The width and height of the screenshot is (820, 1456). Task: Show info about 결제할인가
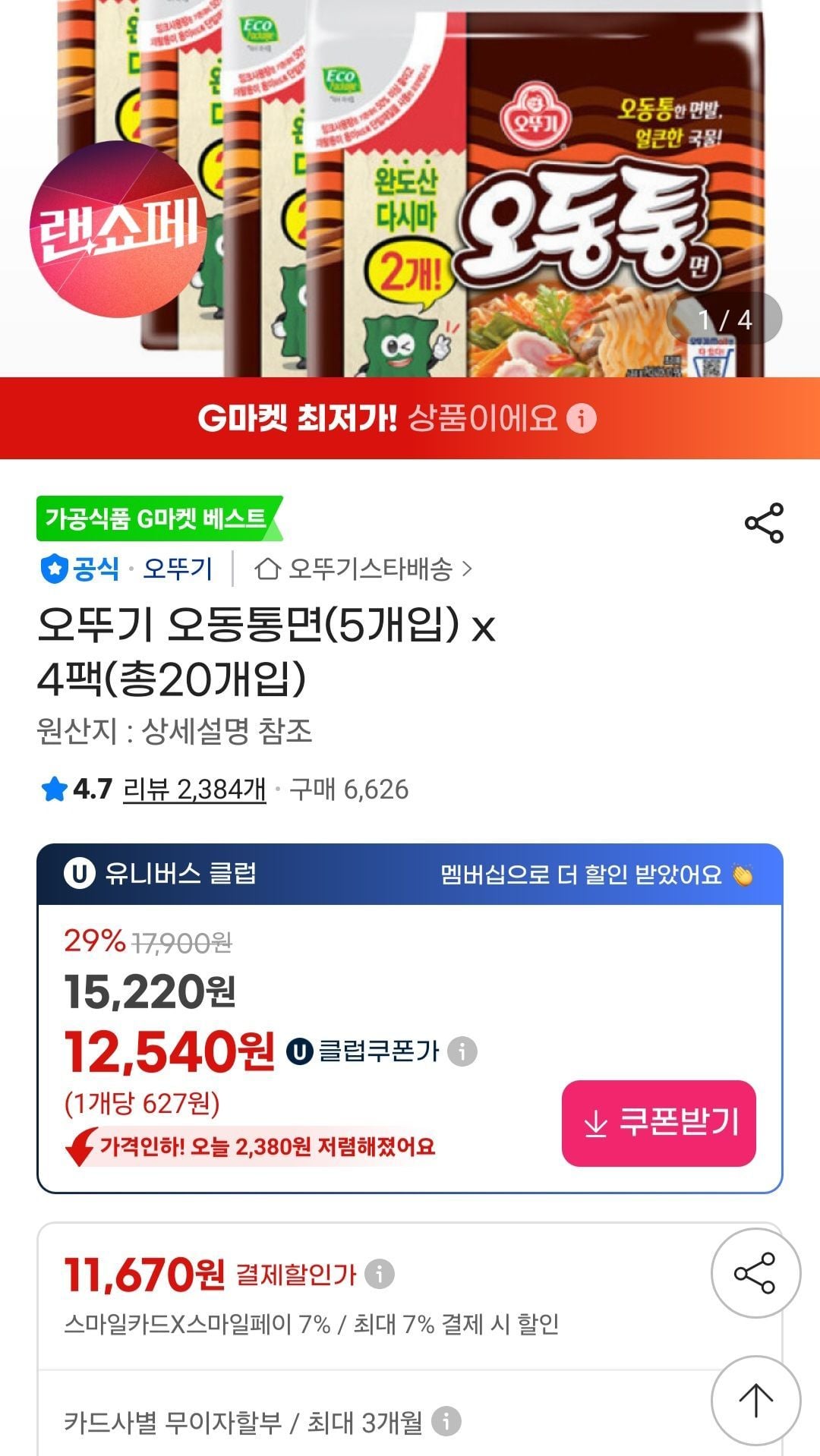pos(380,1274)
